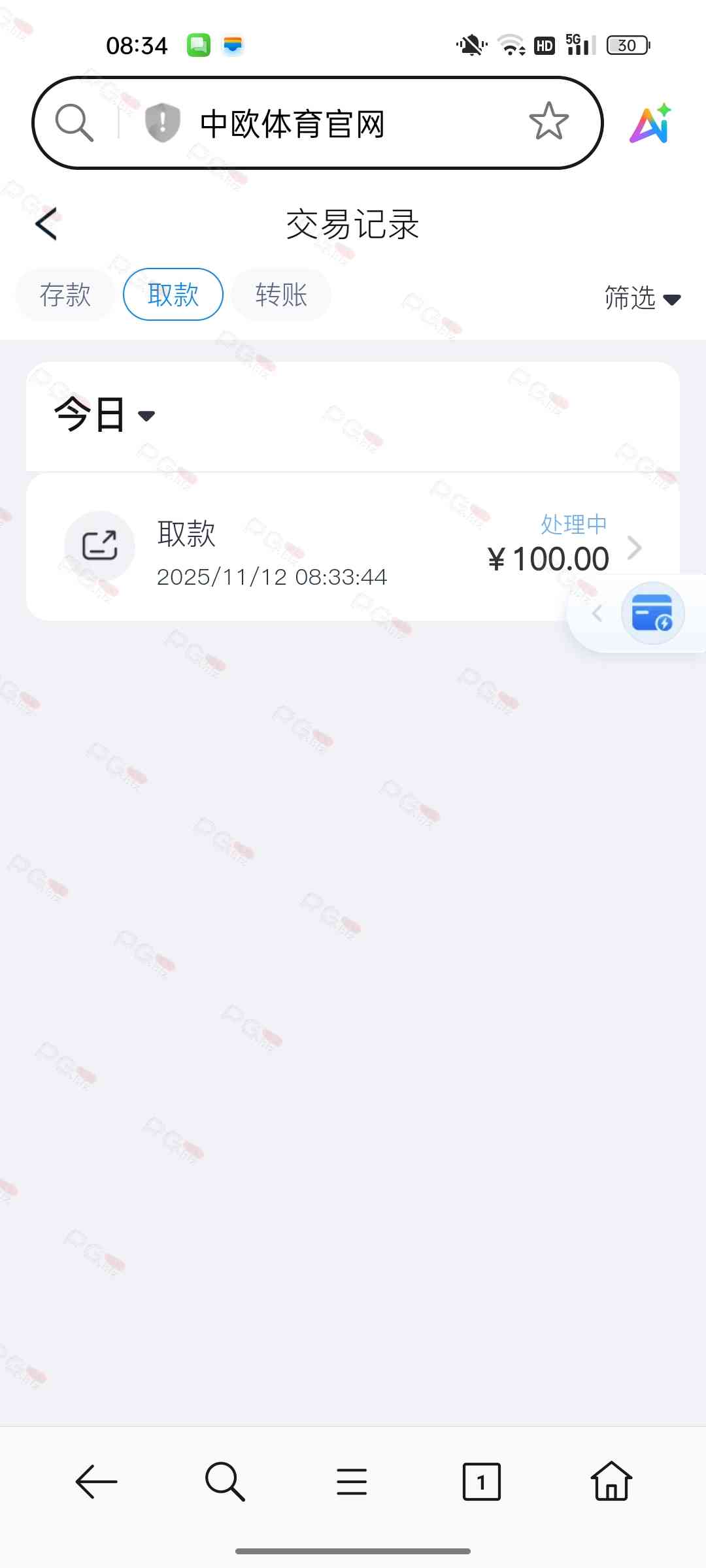Open the browser menu button
The image size is (706, 1568).
pyautogui.click(x=352, y=1482)
